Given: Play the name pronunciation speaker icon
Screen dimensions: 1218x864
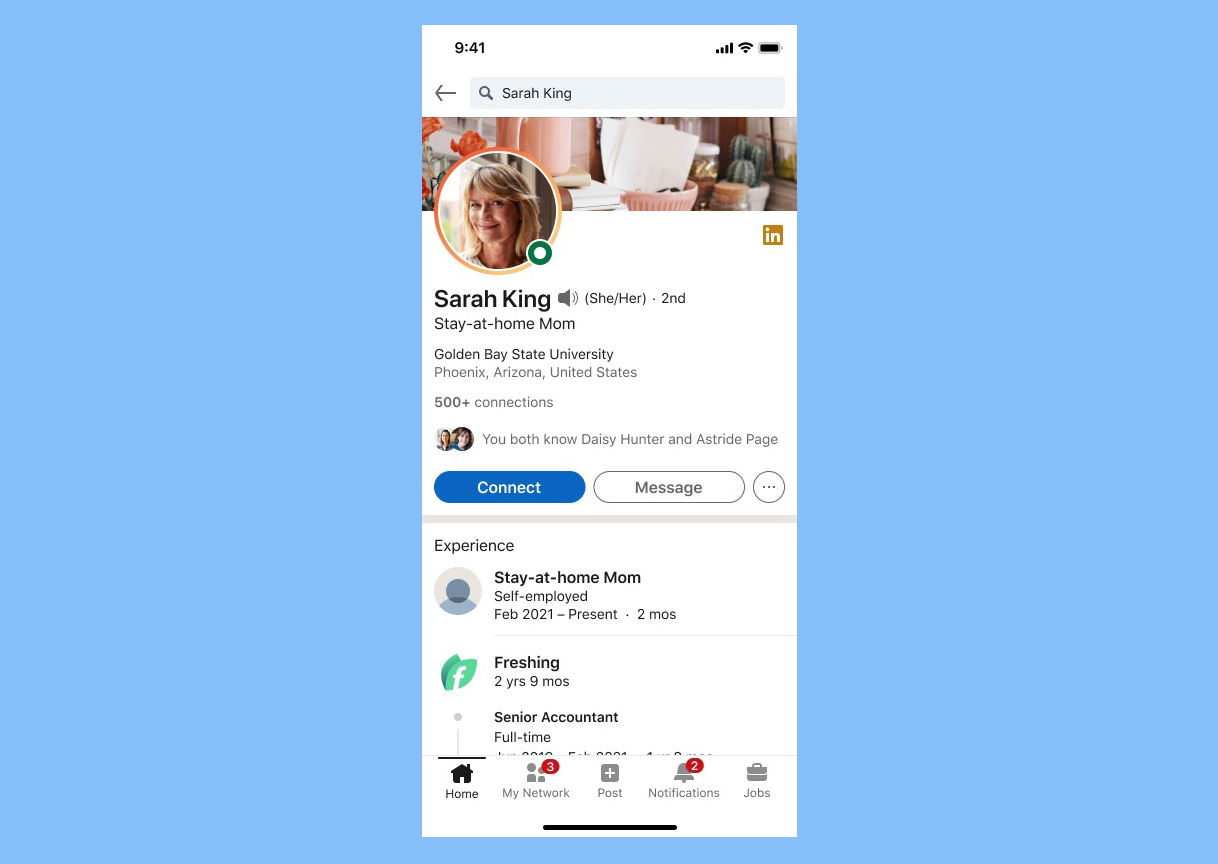Looking at the screenshot, I should [x=568, y=298].
